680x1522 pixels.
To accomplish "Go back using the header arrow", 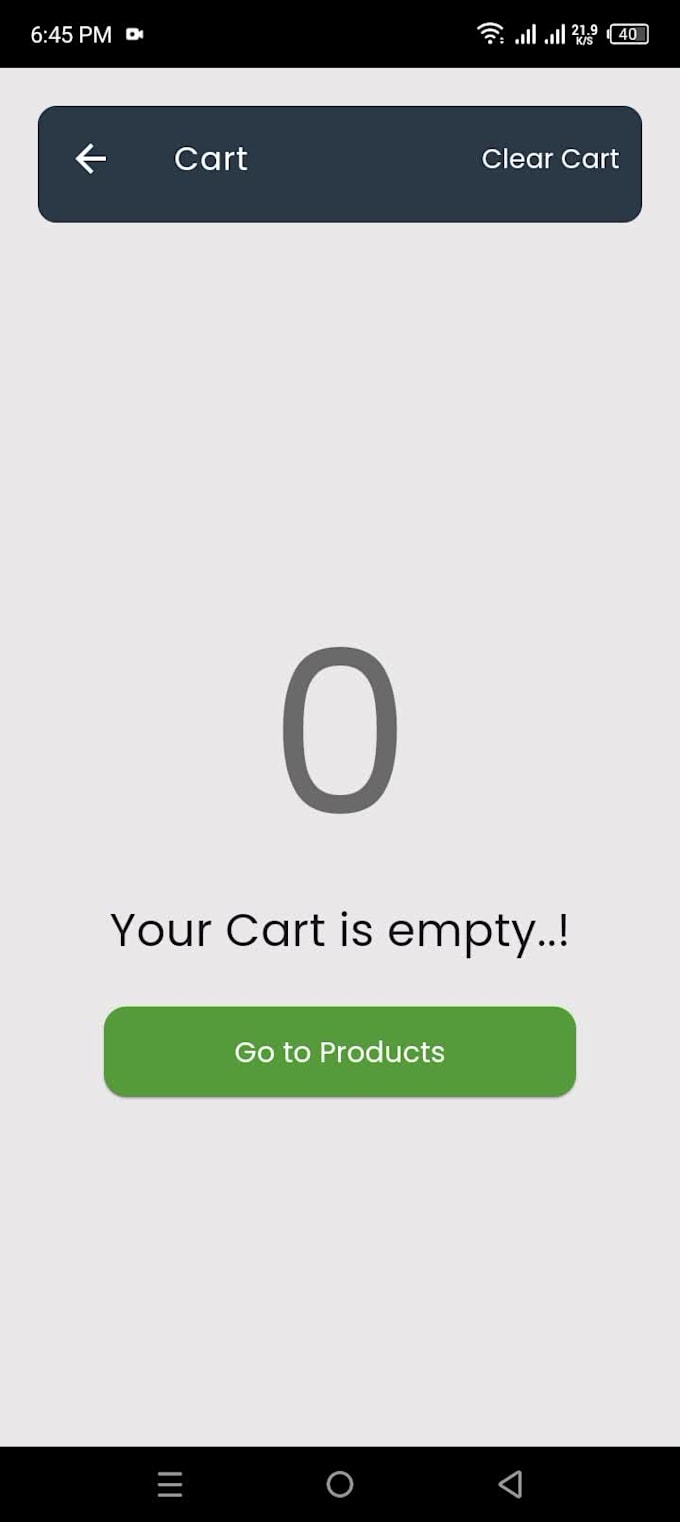I will tap(91, 159).
